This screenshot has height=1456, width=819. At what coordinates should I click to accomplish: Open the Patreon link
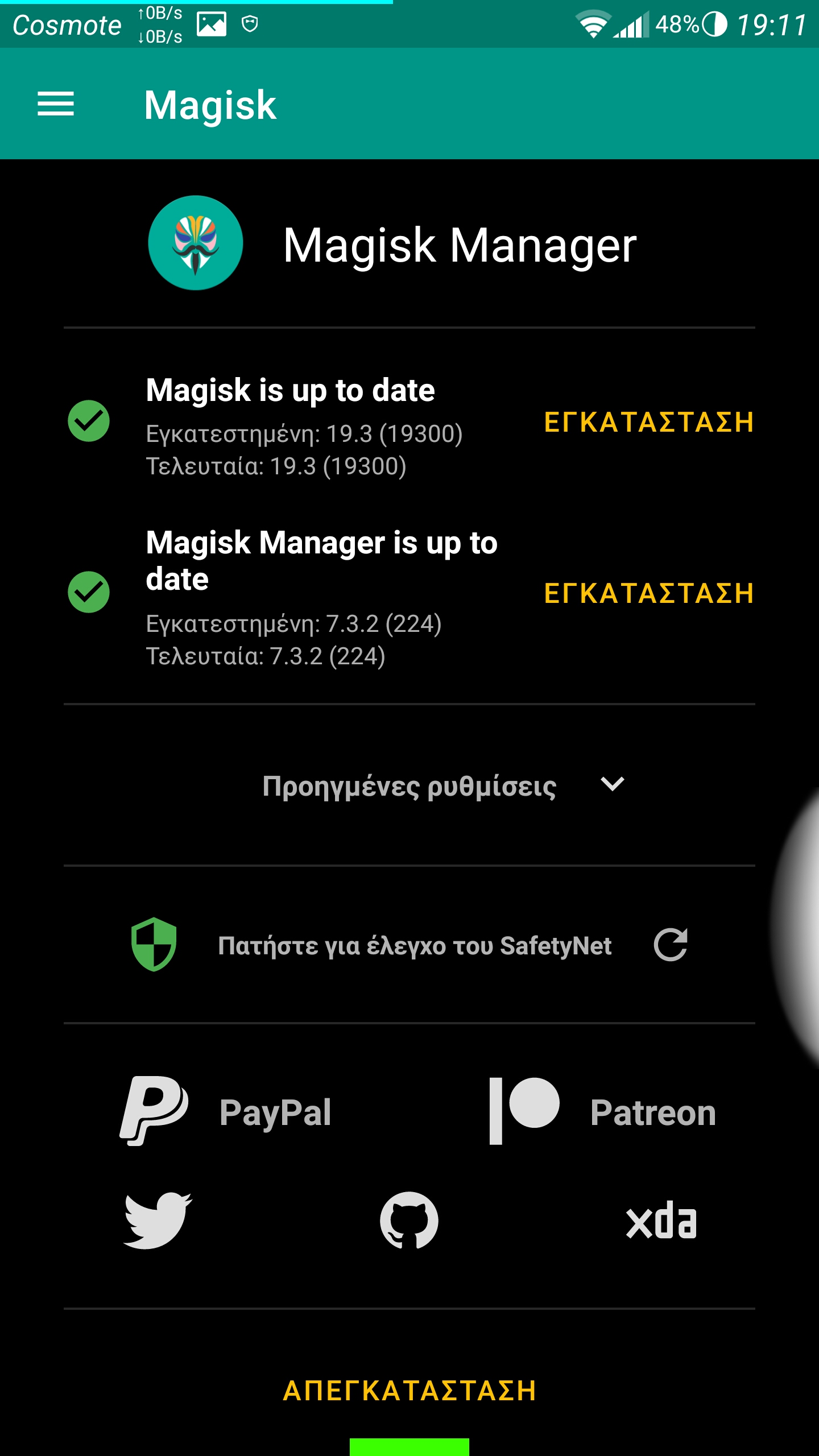602,1111
